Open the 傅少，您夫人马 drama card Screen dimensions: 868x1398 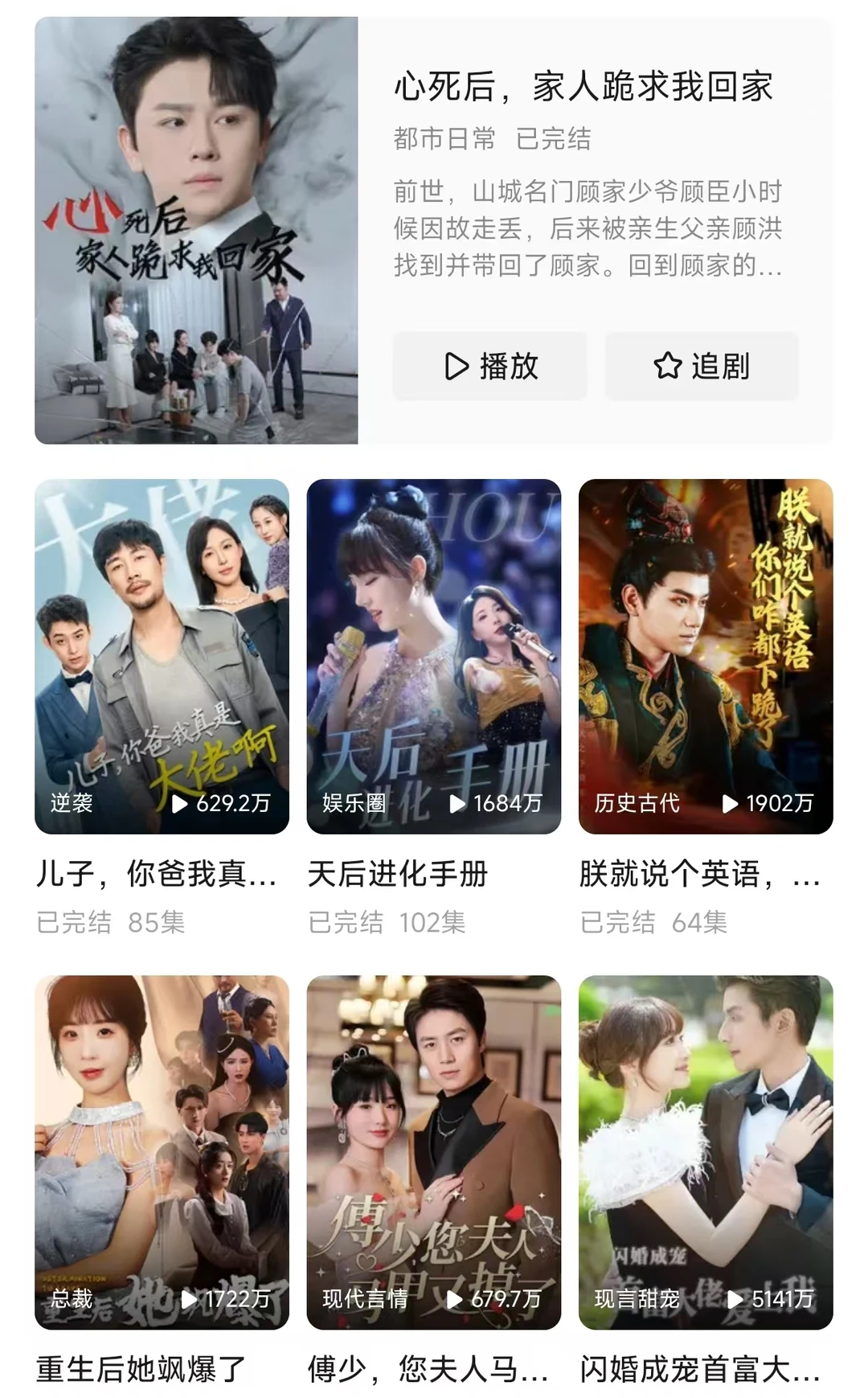433,1151
